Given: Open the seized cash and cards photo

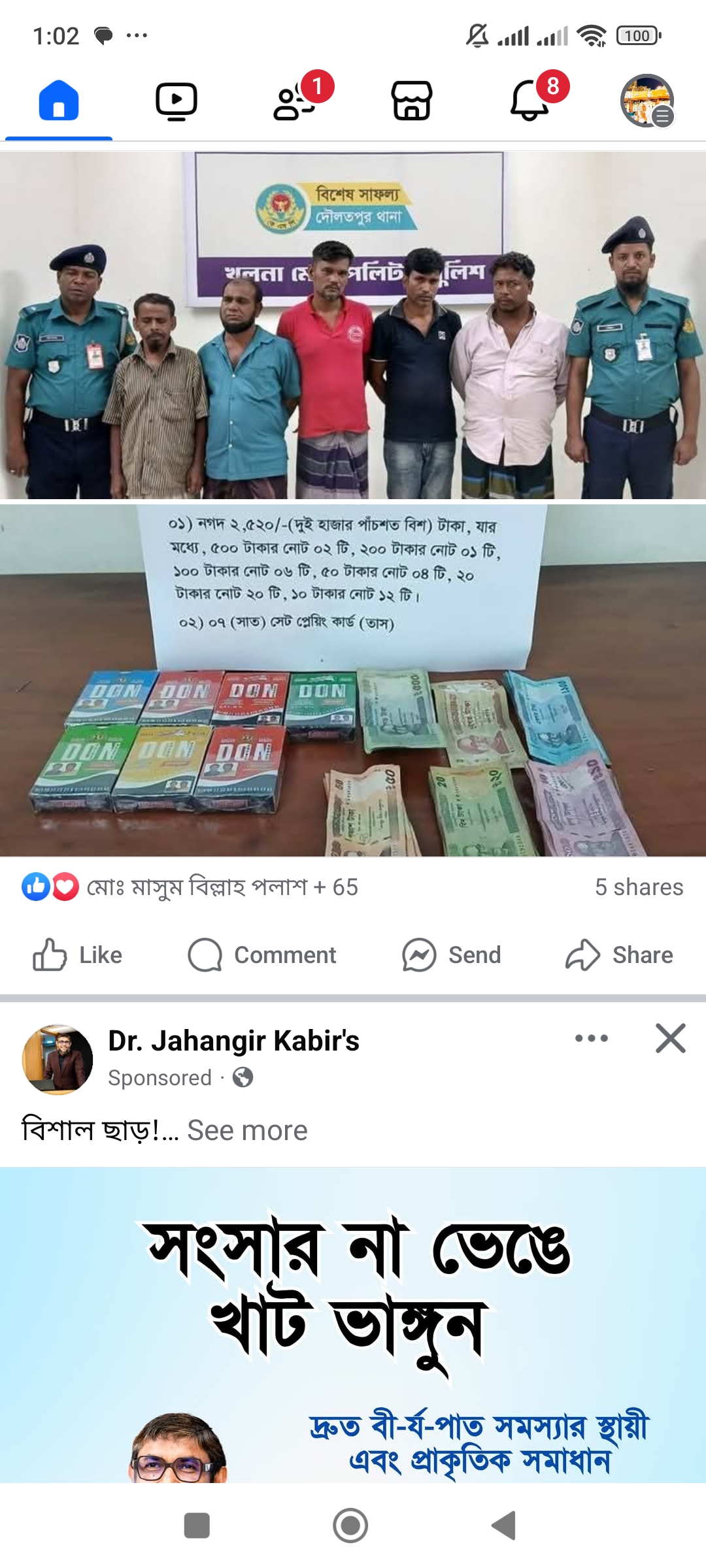Looking at the screenshot, I should pyautogui.click(x=353, y=679).
